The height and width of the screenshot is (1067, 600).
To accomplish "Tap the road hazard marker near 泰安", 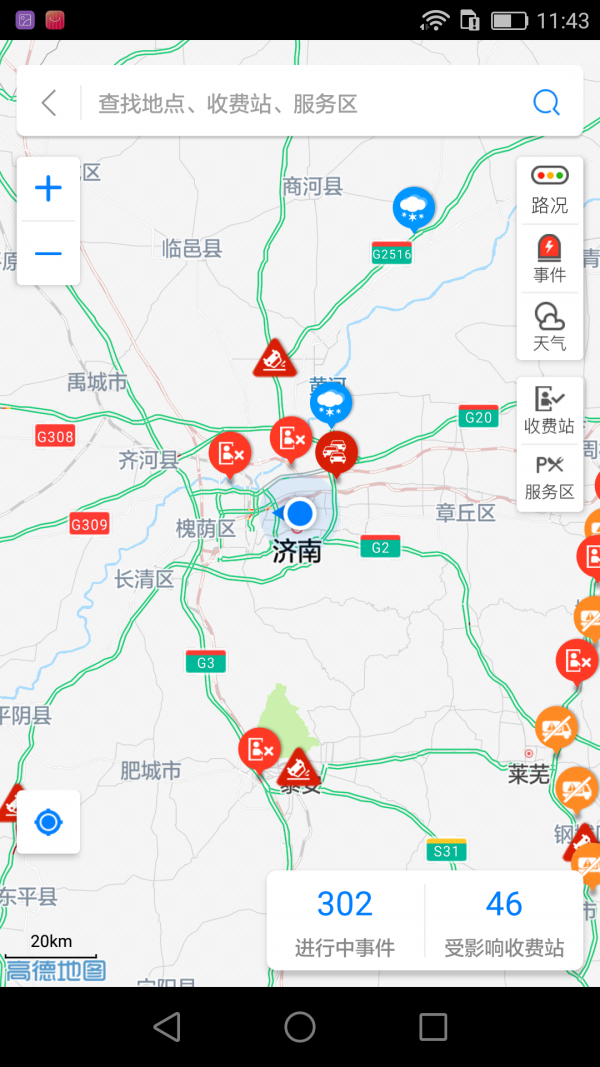I will point(298,768).
